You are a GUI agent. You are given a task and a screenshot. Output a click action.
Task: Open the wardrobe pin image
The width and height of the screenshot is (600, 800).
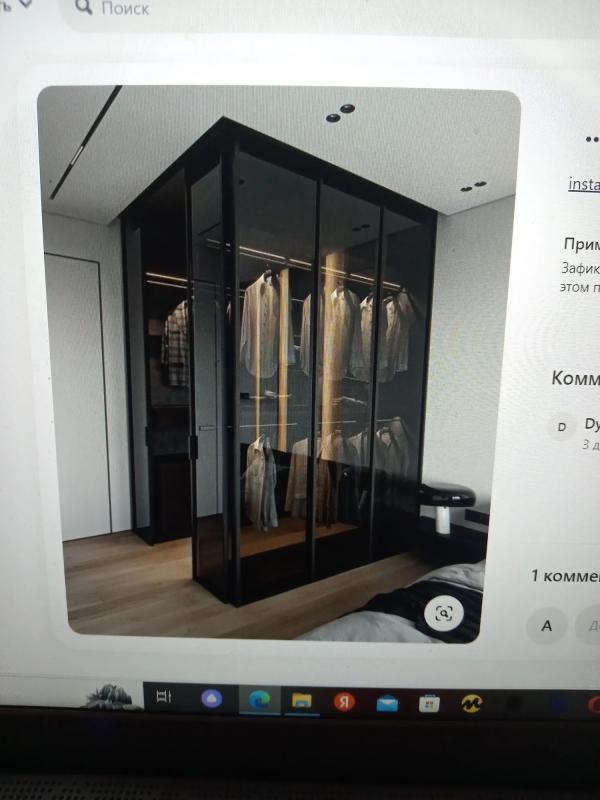click(x=278, y=362)
